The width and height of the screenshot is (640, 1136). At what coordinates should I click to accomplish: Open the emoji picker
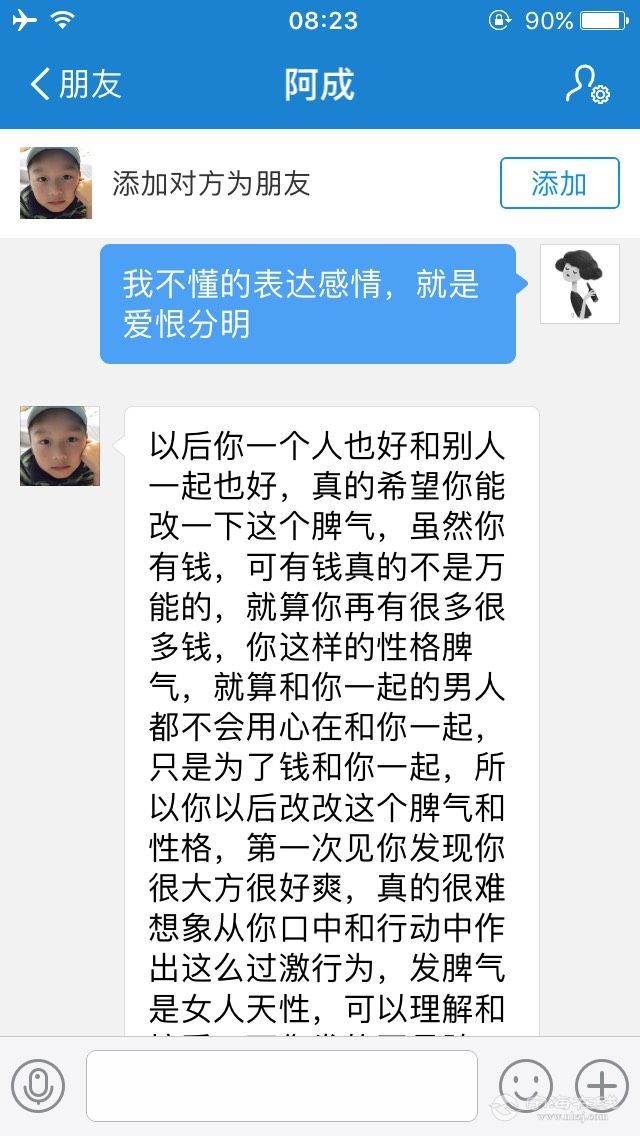tap(525, 1085)
